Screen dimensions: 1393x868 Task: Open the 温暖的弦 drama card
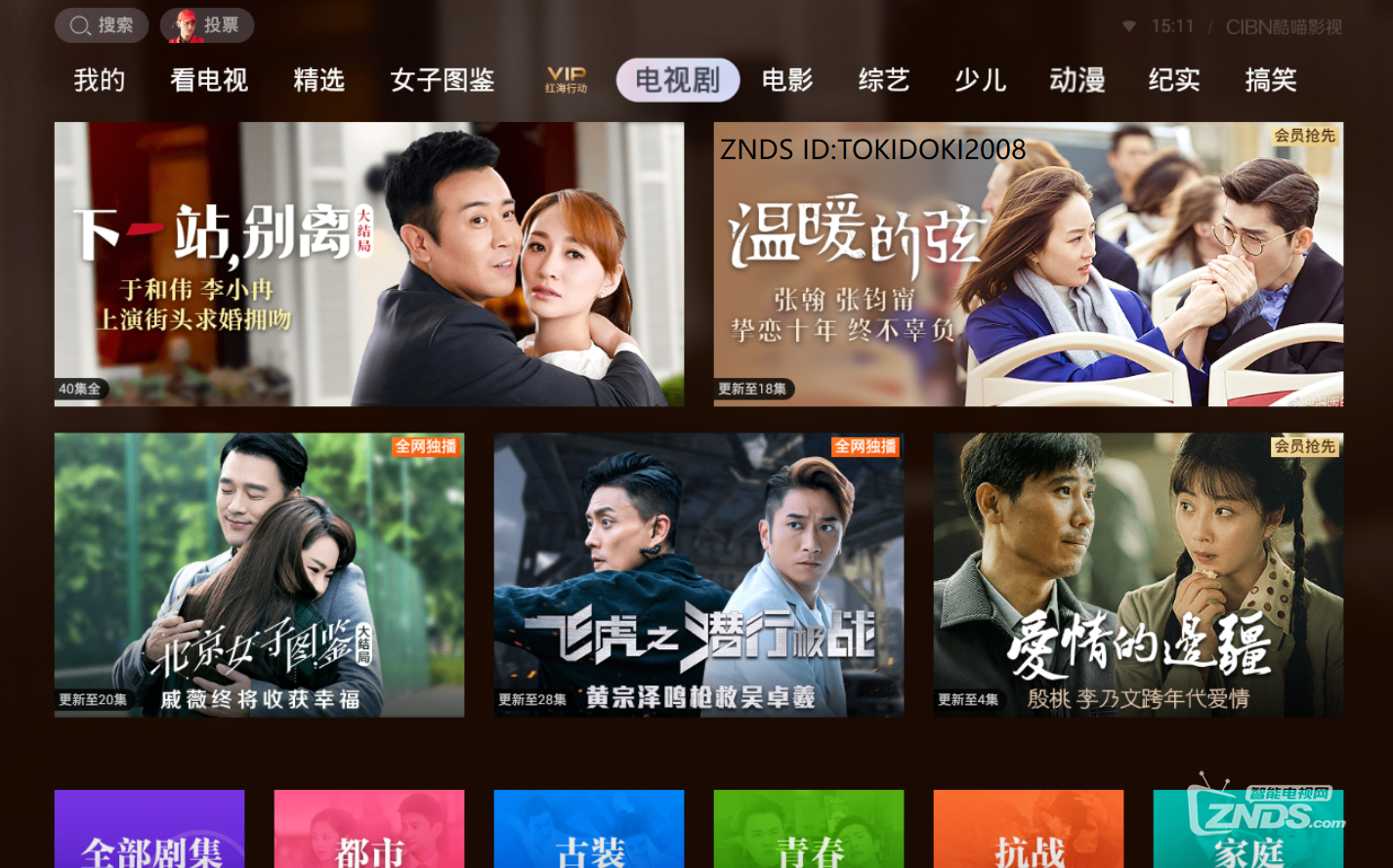pyautogui.click(x=1028, y=264)
